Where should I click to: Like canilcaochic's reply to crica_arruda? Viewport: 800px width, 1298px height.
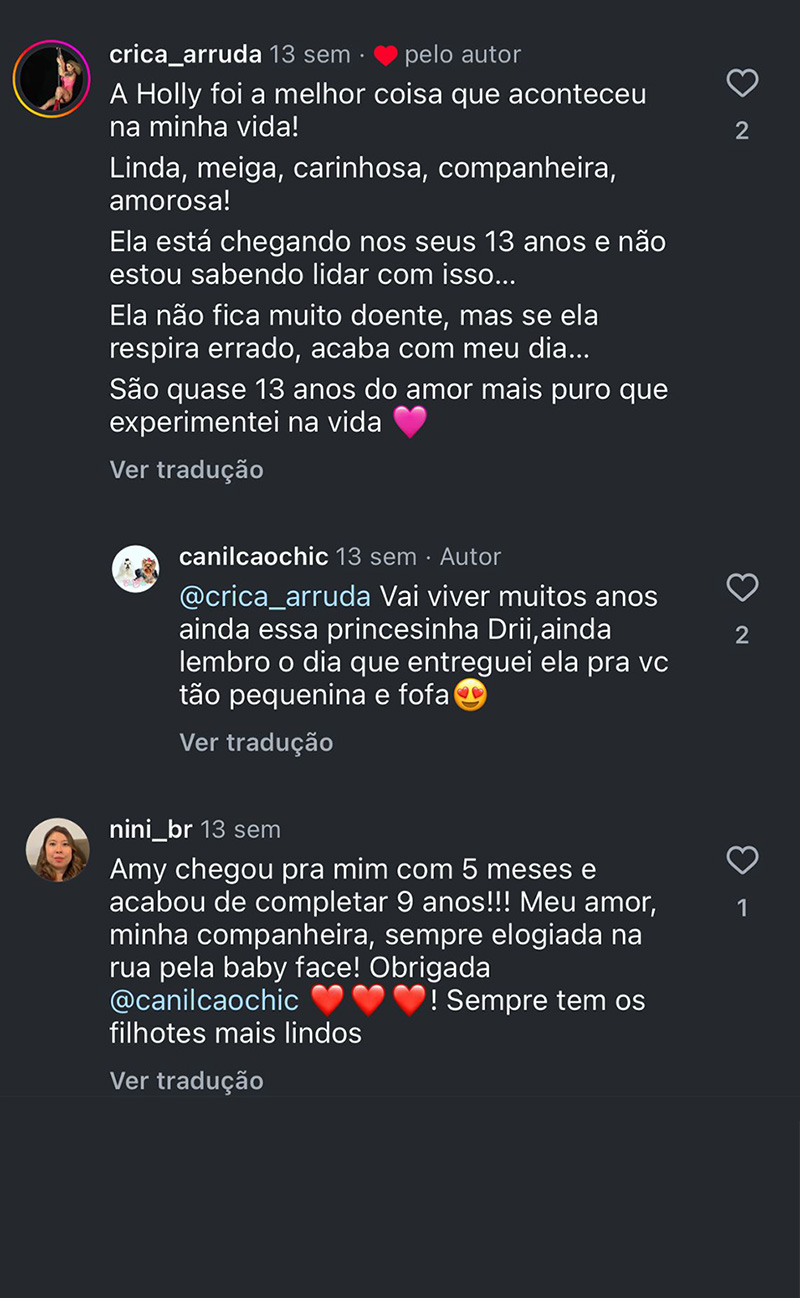[x=742, y=587]
